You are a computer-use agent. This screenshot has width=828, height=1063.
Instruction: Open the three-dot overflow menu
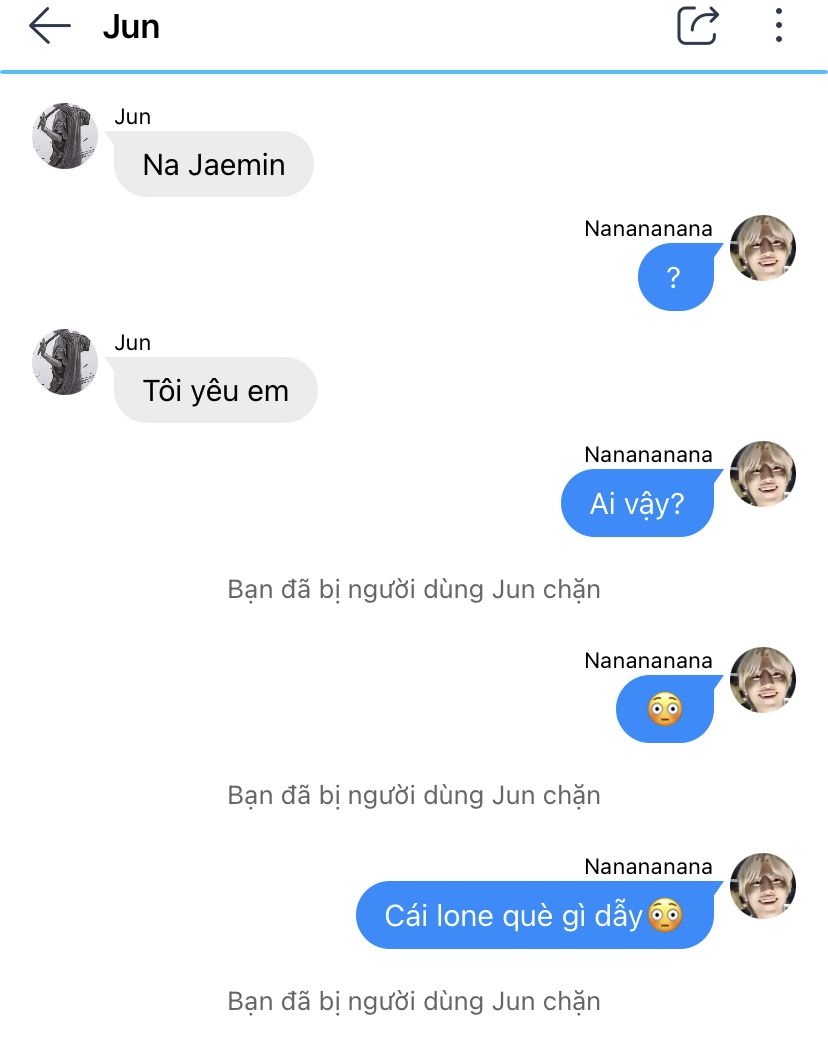tap(778, 26)
